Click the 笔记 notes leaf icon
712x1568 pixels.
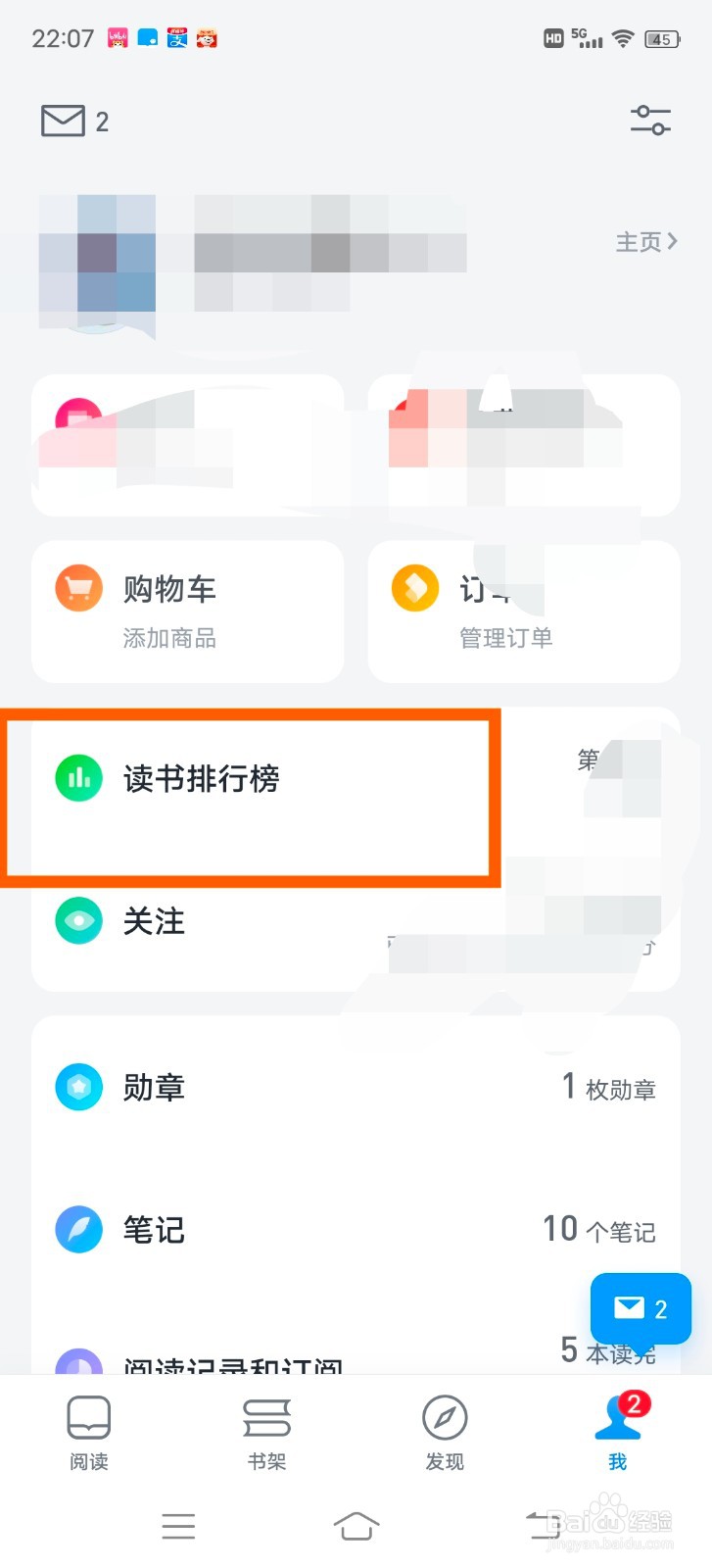[79, 1230]
